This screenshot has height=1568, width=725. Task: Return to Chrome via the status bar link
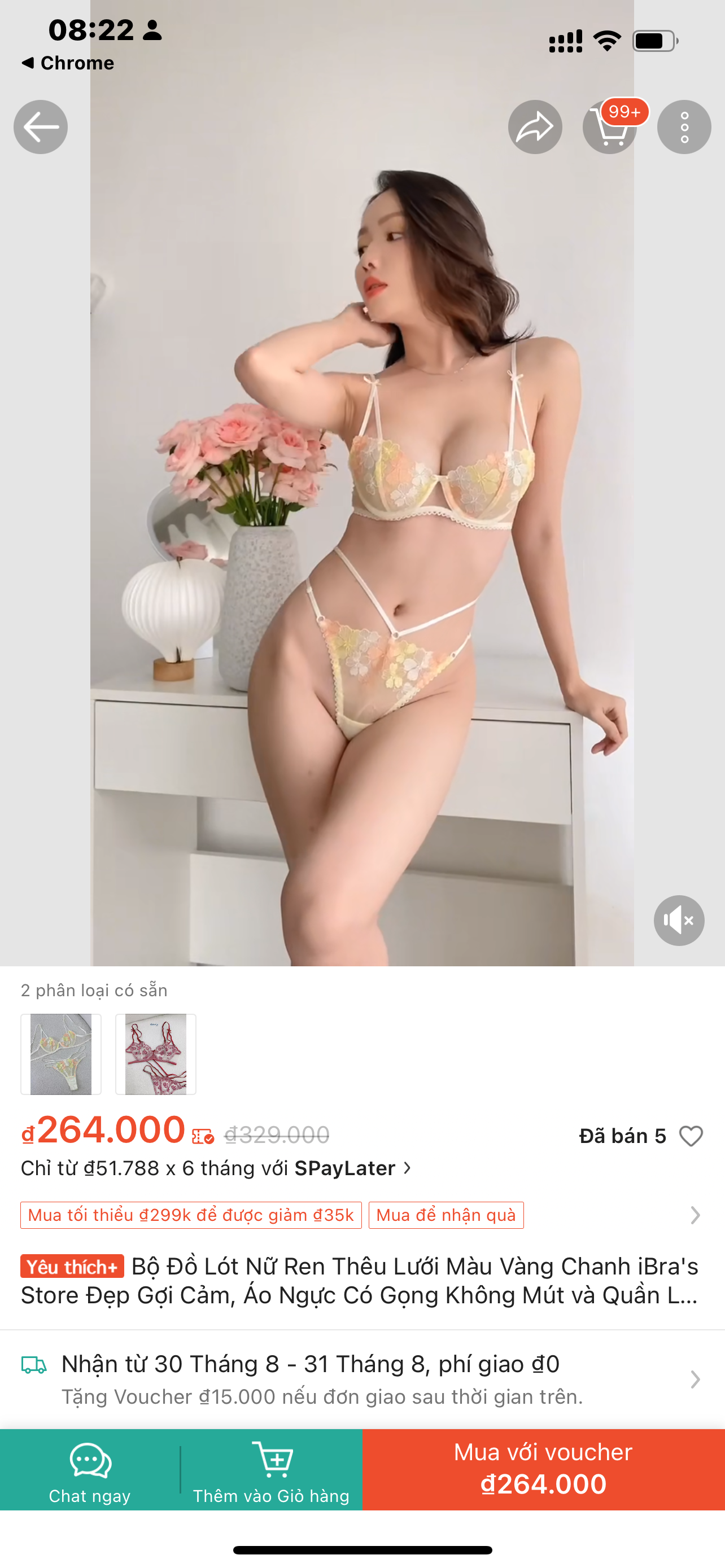pos(68,63)
